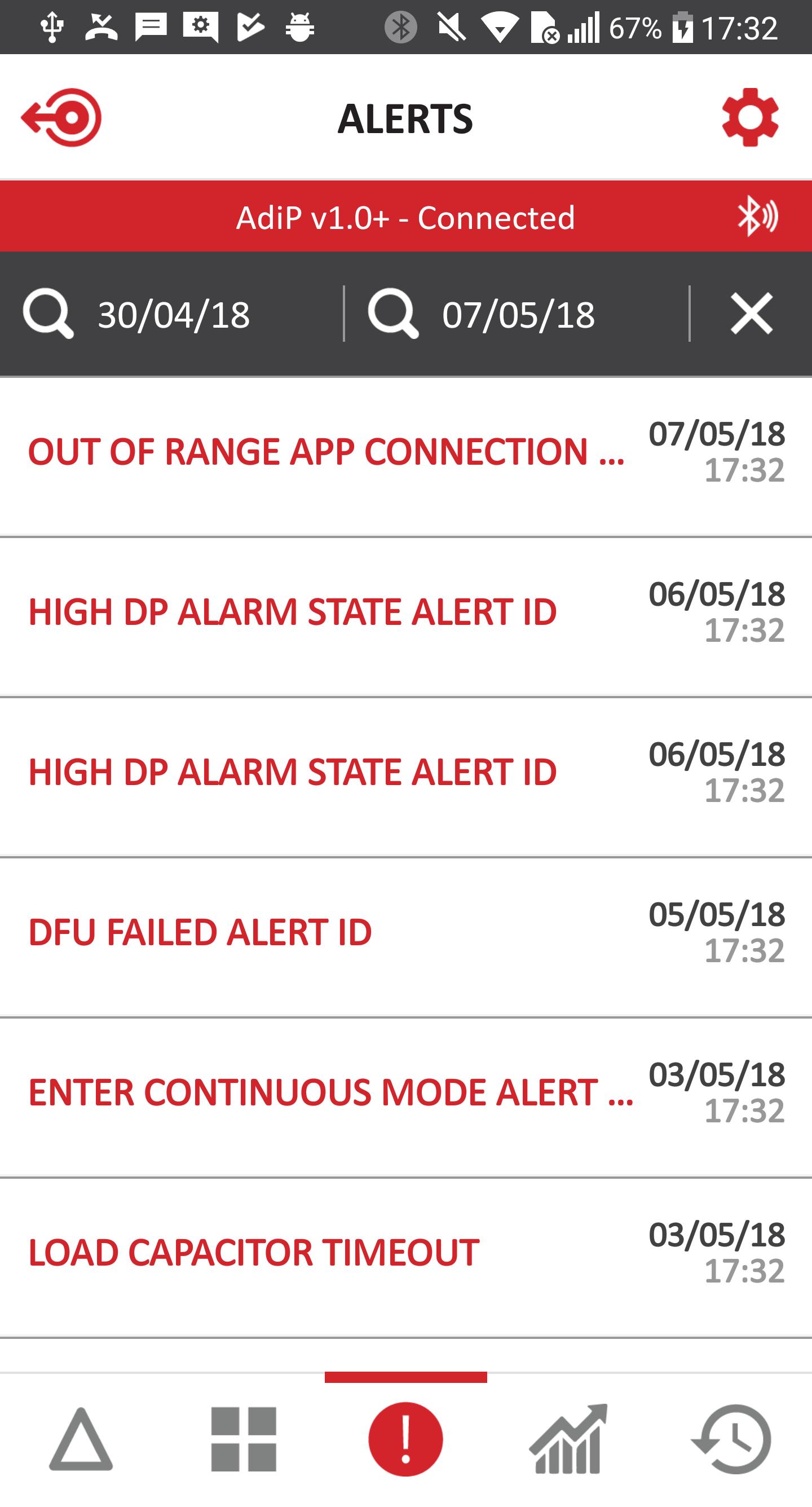Change the end date 07/05/18

tap(518, 314)
